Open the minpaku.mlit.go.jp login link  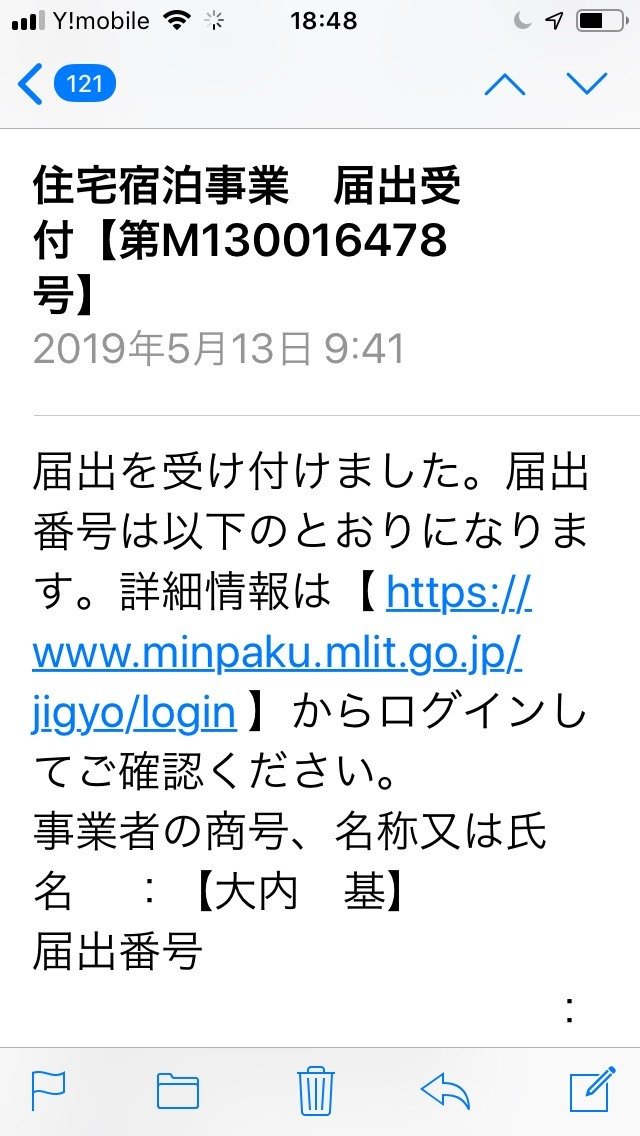coord(278,655)
